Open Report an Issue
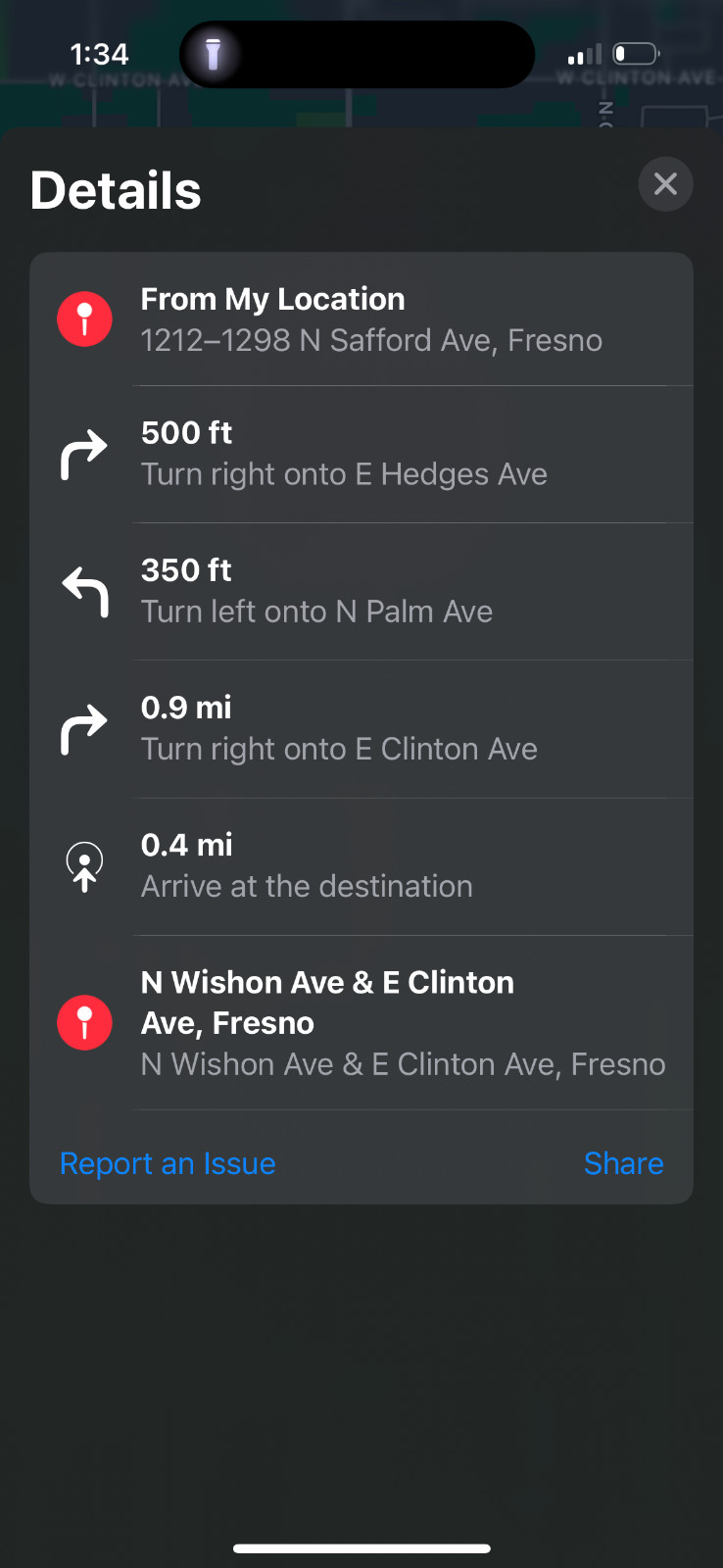Image resolution: width=723 pixels, height=1568 pixels. 168,1163
